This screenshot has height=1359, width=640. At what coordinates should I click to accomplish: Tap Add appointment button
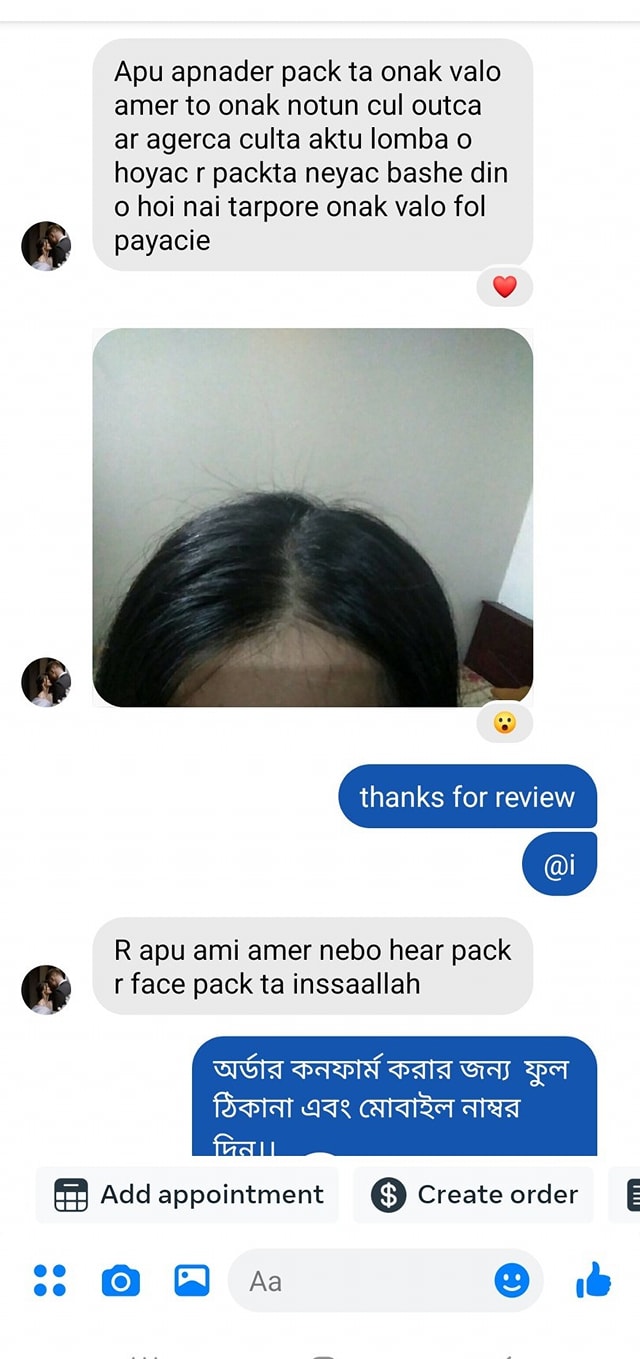(x=188, y=1194)
